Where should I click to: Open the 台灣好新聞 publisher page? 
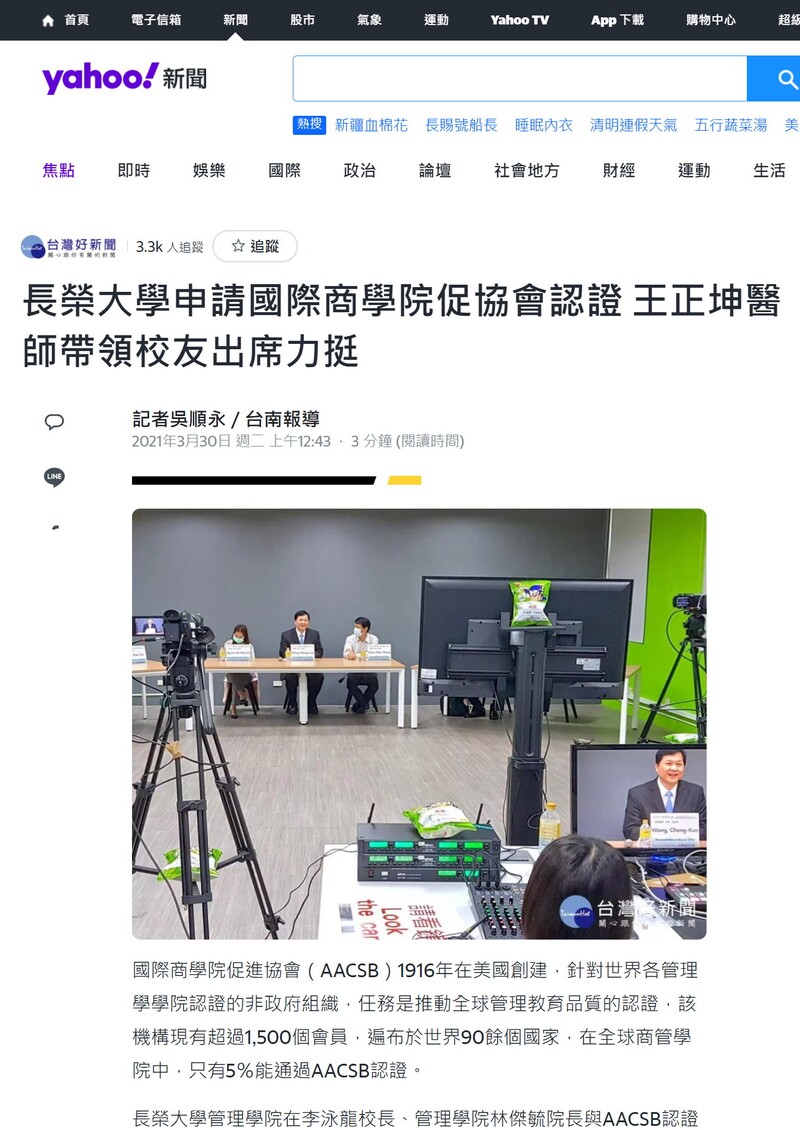[69, 246]
